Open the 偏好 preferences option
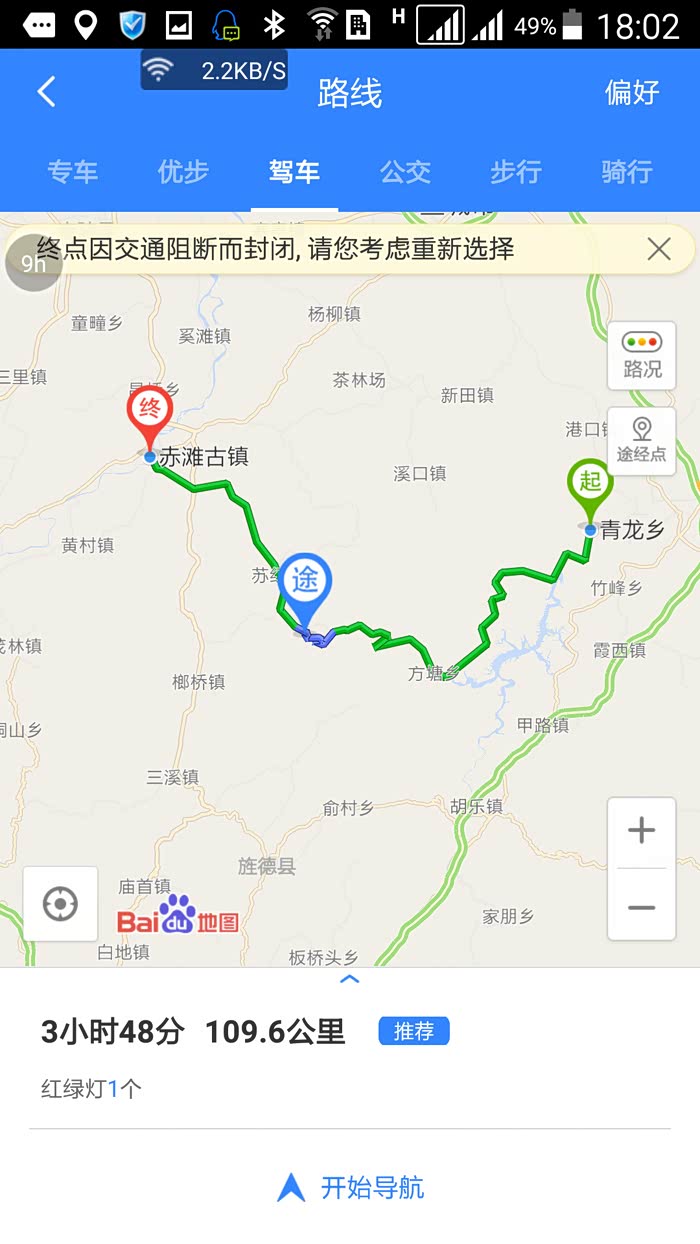The image size is (700, 1244). pyautogui.click(x=632, y=93)
